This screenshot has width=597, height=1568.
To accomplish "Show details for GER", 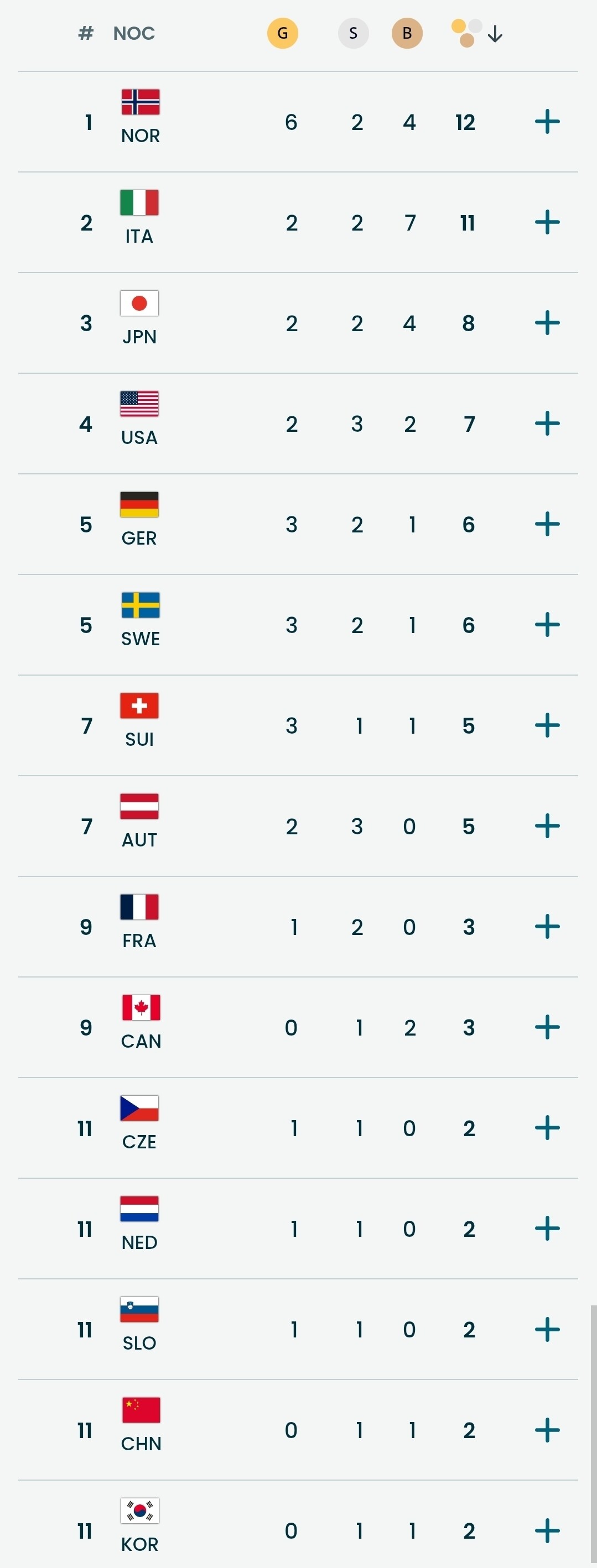I will click(x=547, y=524).
